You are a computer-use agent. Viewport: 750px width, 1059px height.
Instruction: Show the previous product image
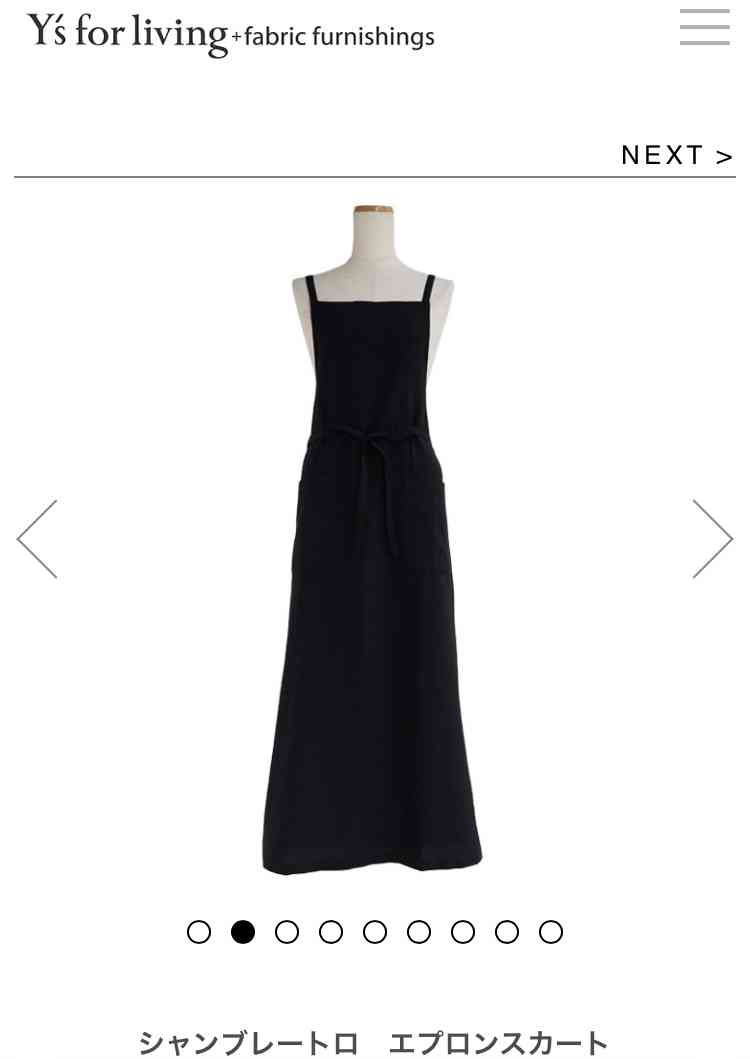[x=37, y=539]
